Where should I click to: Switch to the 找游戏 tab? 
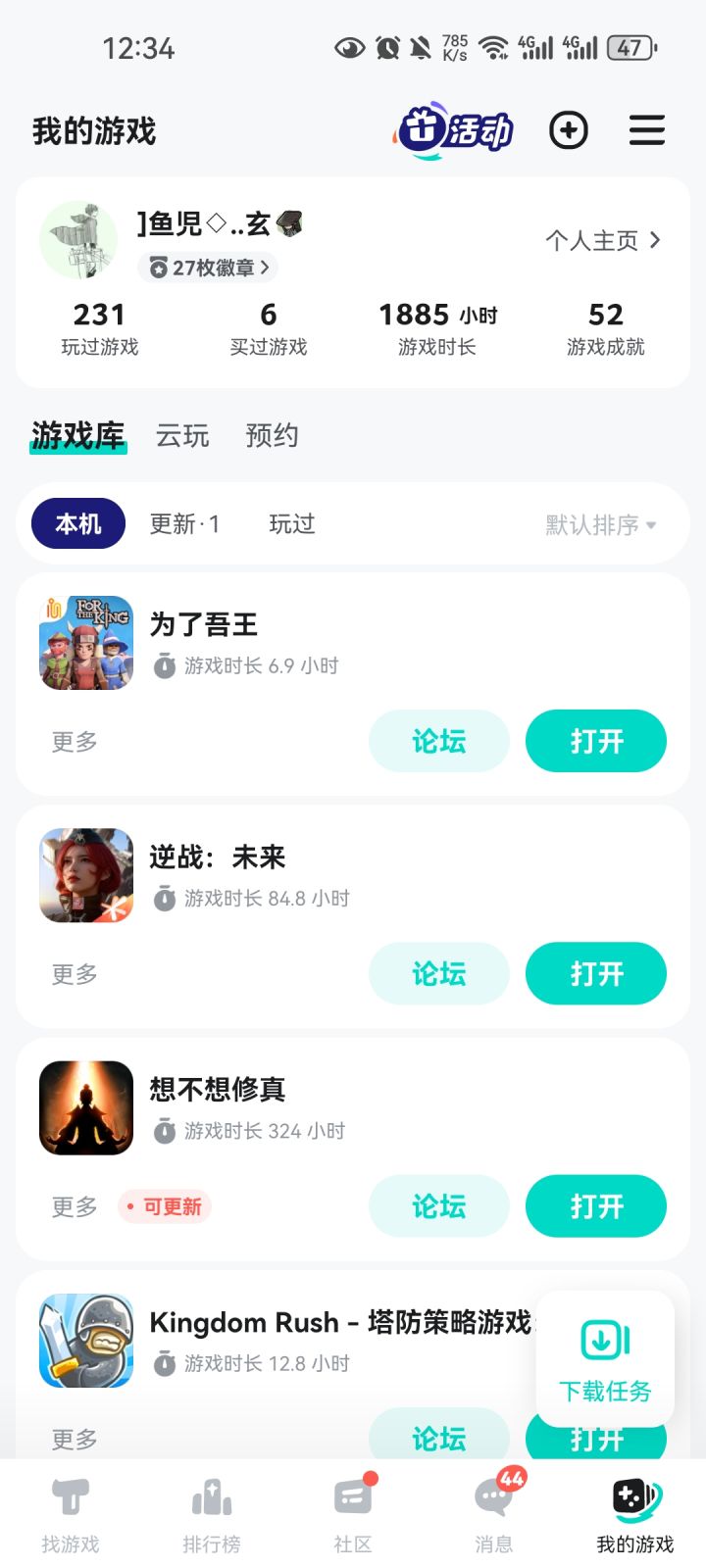click(x=71, y=1516)
